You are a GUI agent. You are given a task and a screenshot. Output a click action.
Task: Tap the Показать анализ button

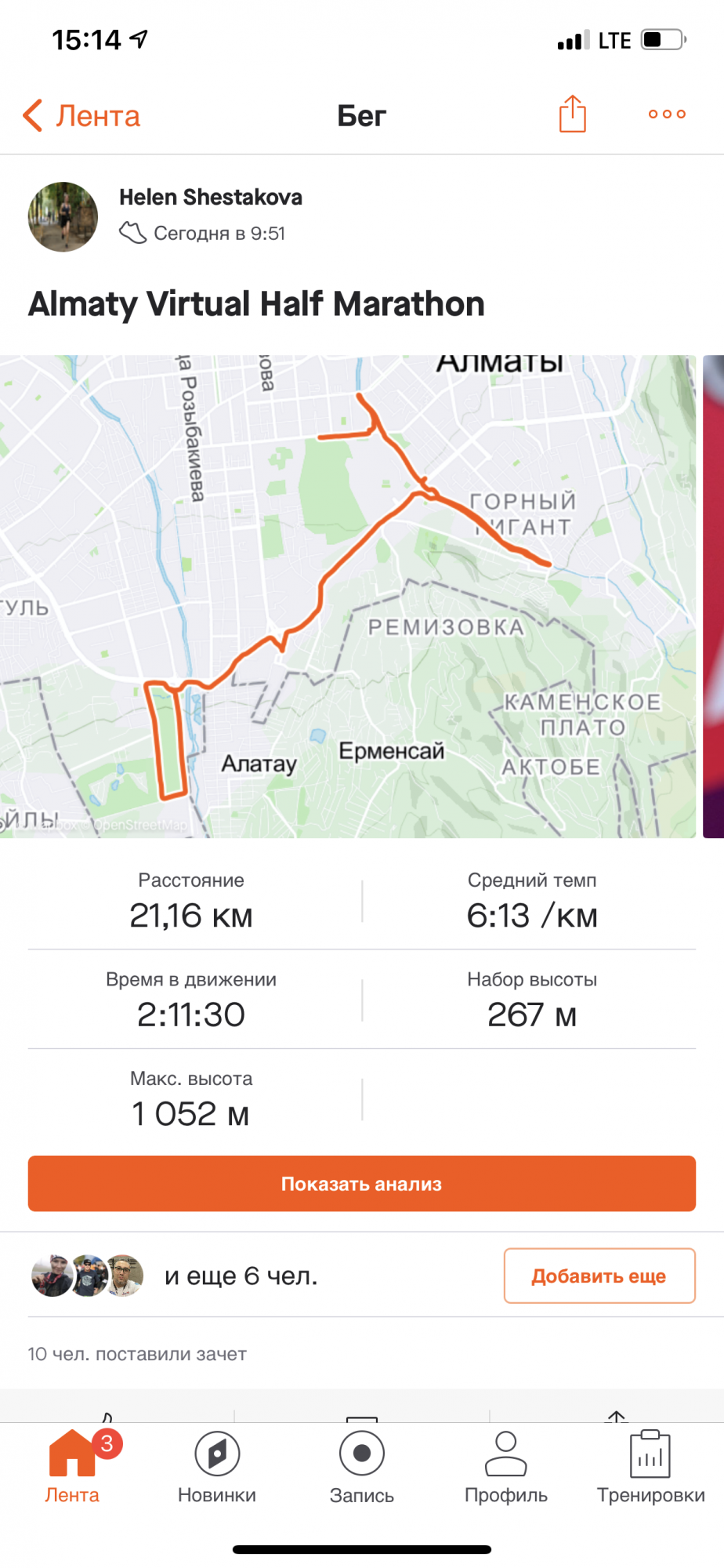coord(362,1183)
